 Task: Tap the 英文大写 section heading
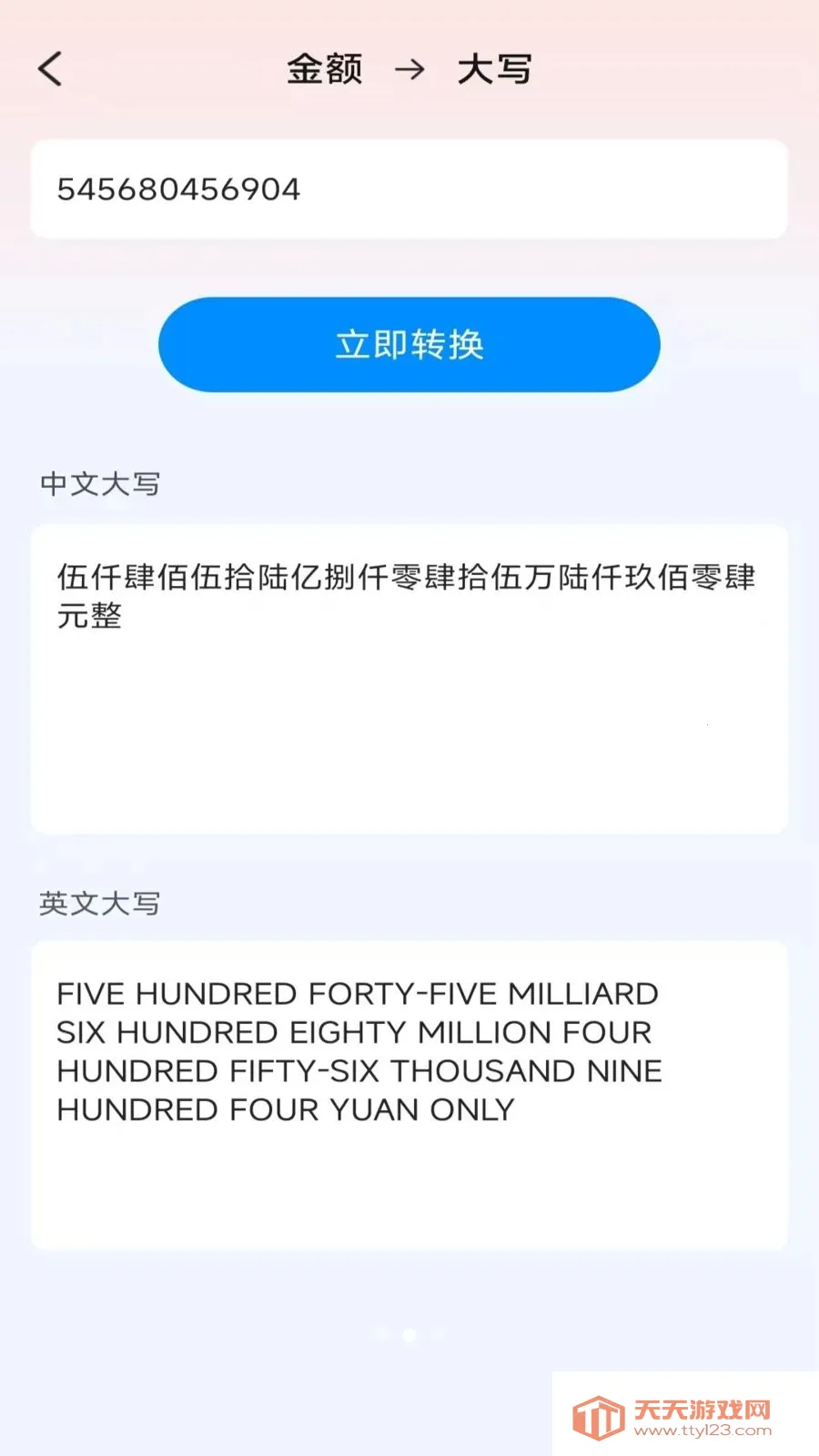coord(100,904)
